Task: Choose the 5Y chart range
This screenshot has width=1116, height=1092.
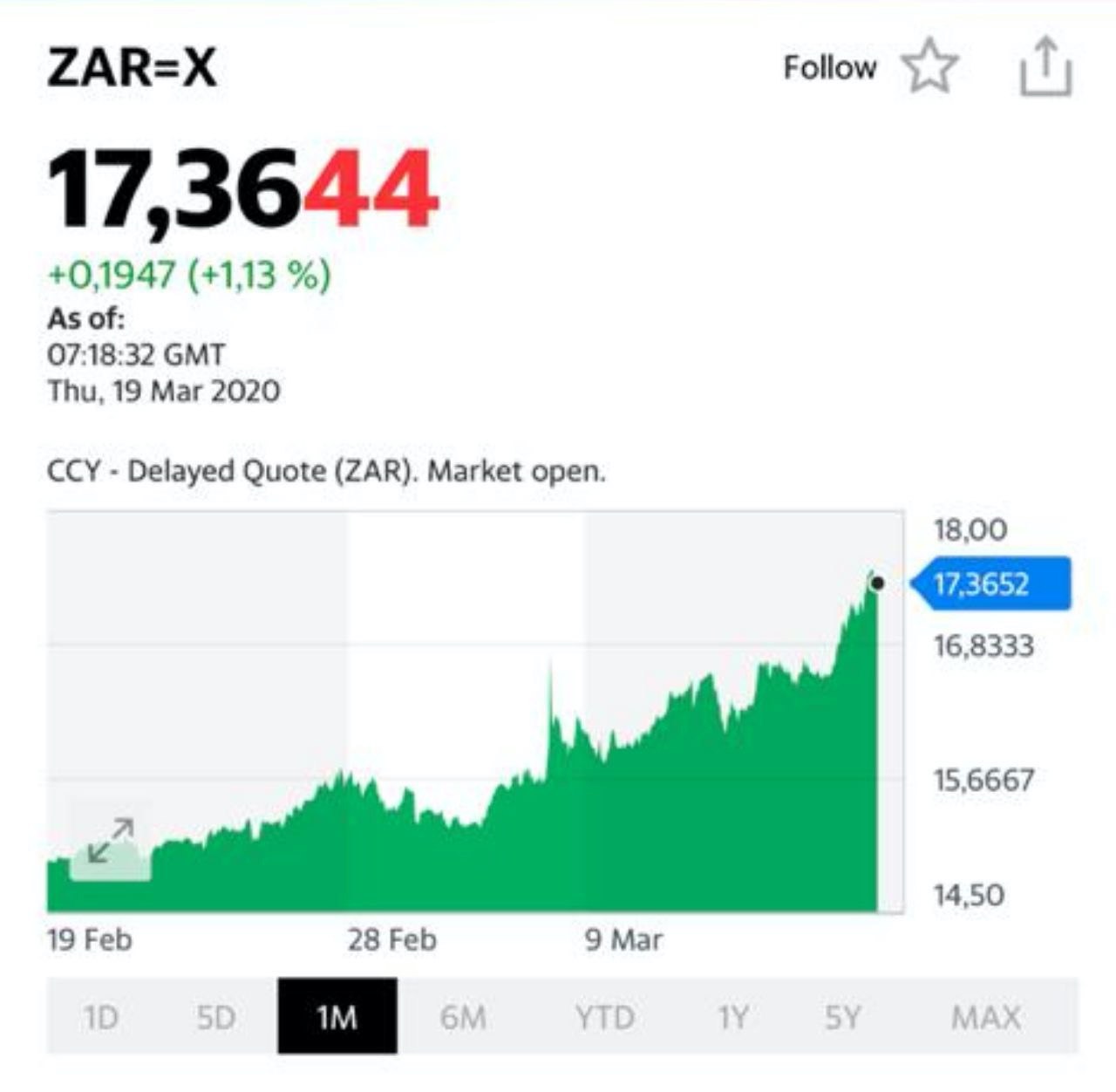Action: [842, 1017]
